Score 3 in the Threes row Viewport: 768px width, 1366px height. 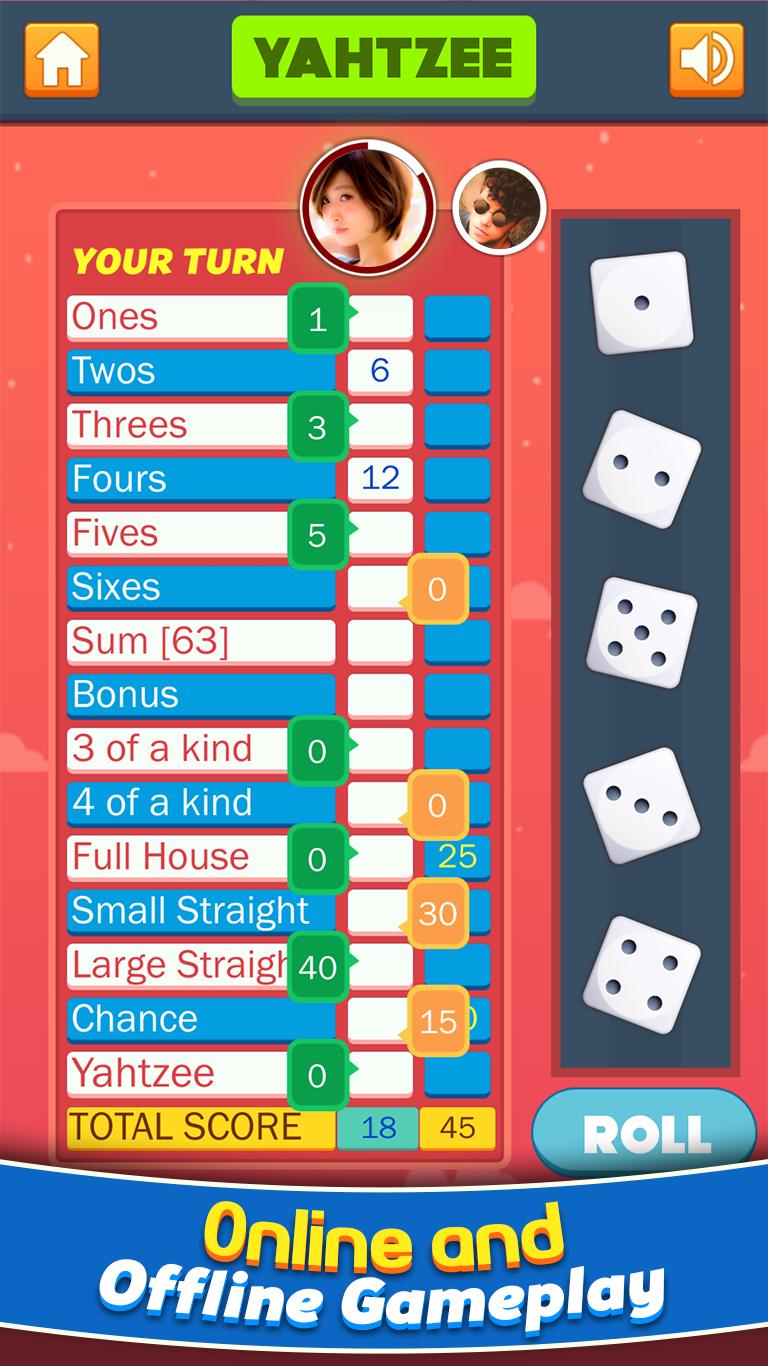click(318, 427)
